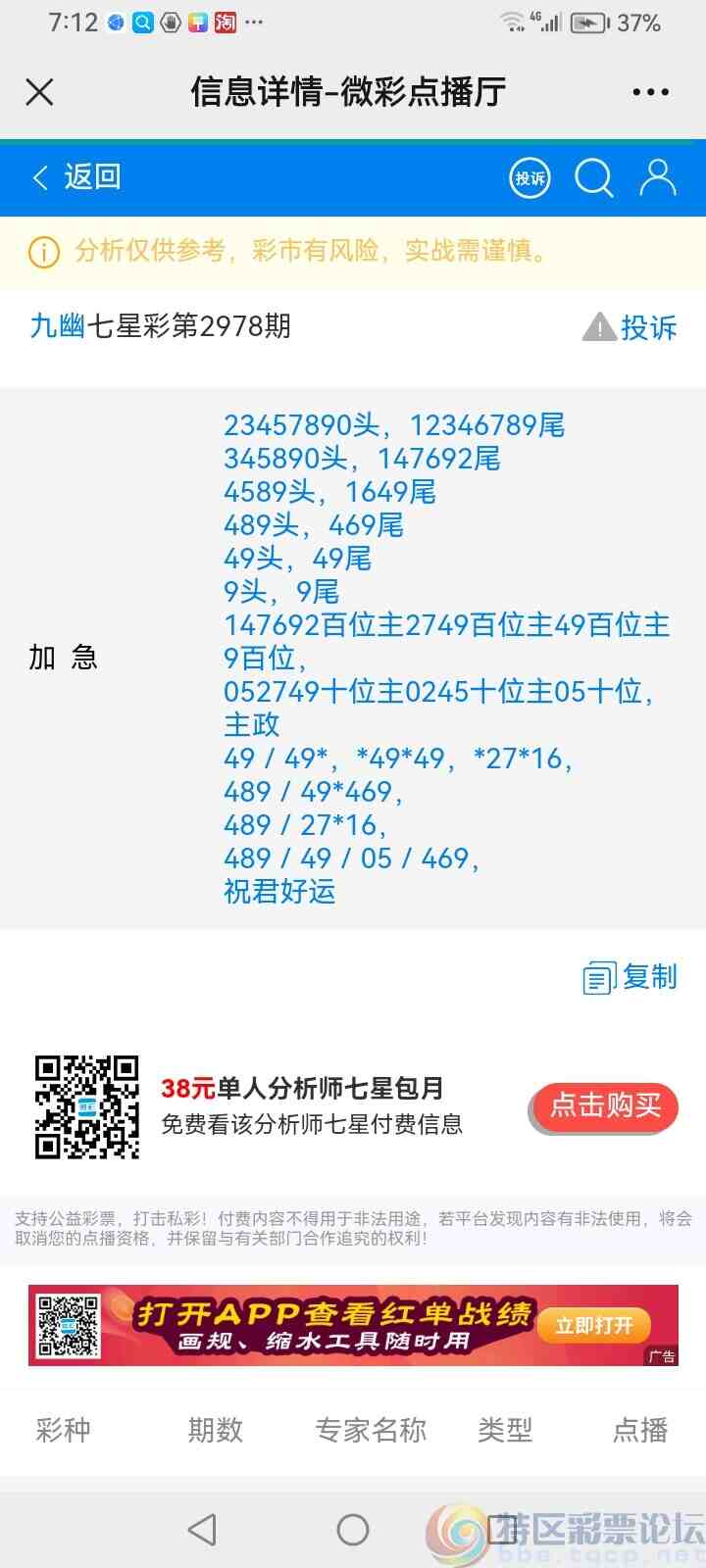Open the user profile icon in the header
The width and height of the screenshot is (706, 1568).
[659, 178]
